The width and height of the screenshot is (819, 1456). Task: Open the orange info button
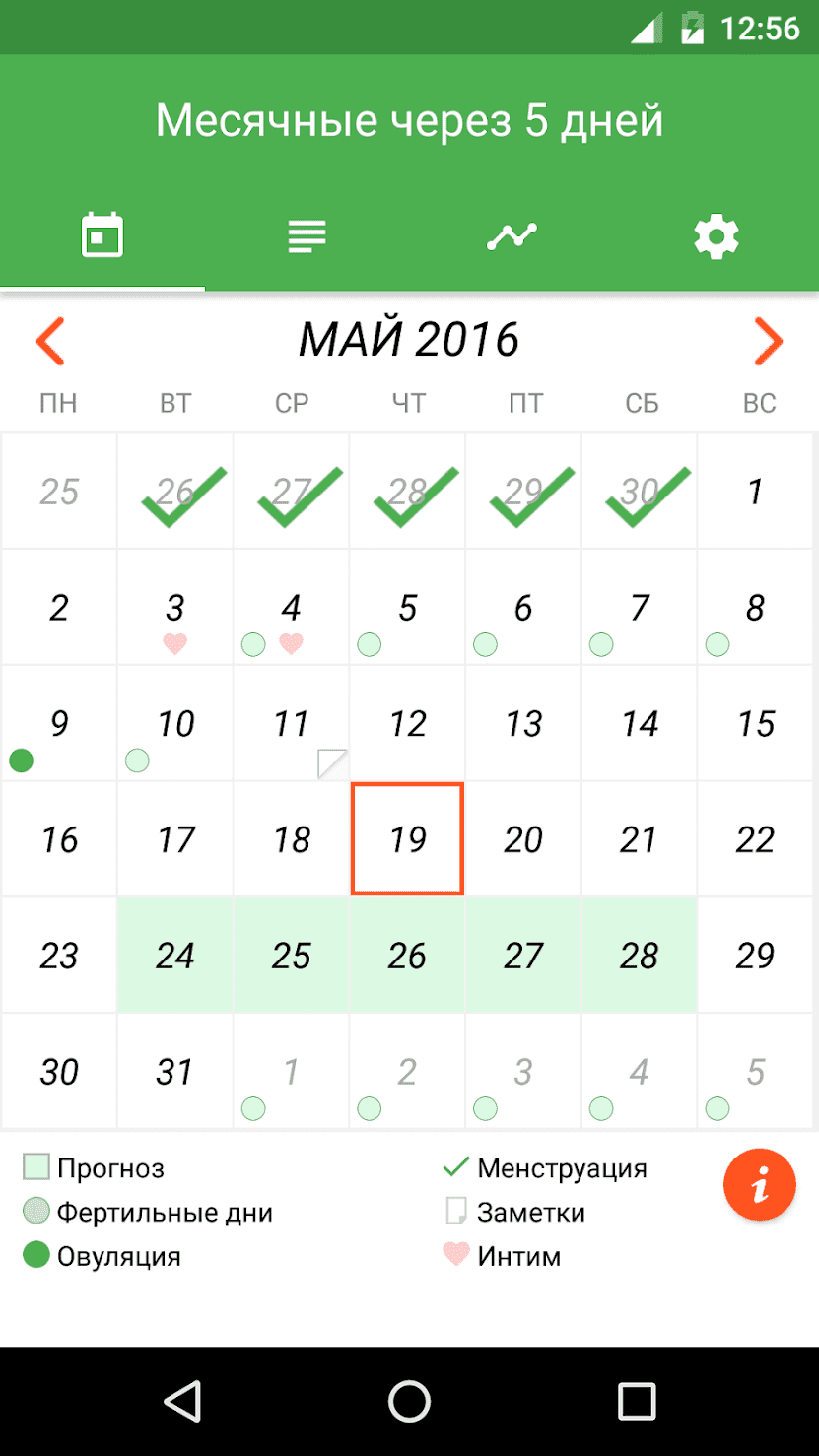pos(759,1185)
